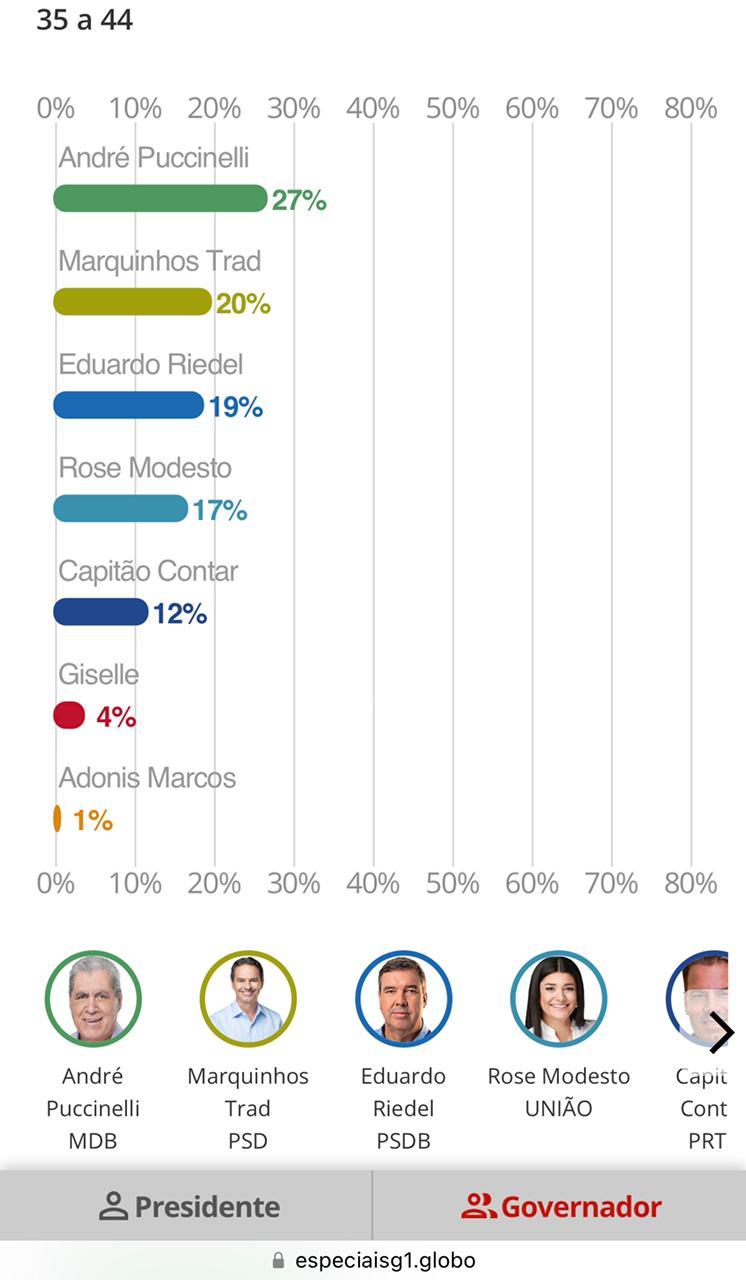Show more candidates with the right arrow
This screenshot has width=746, height=1280.
pos(721,1032)
